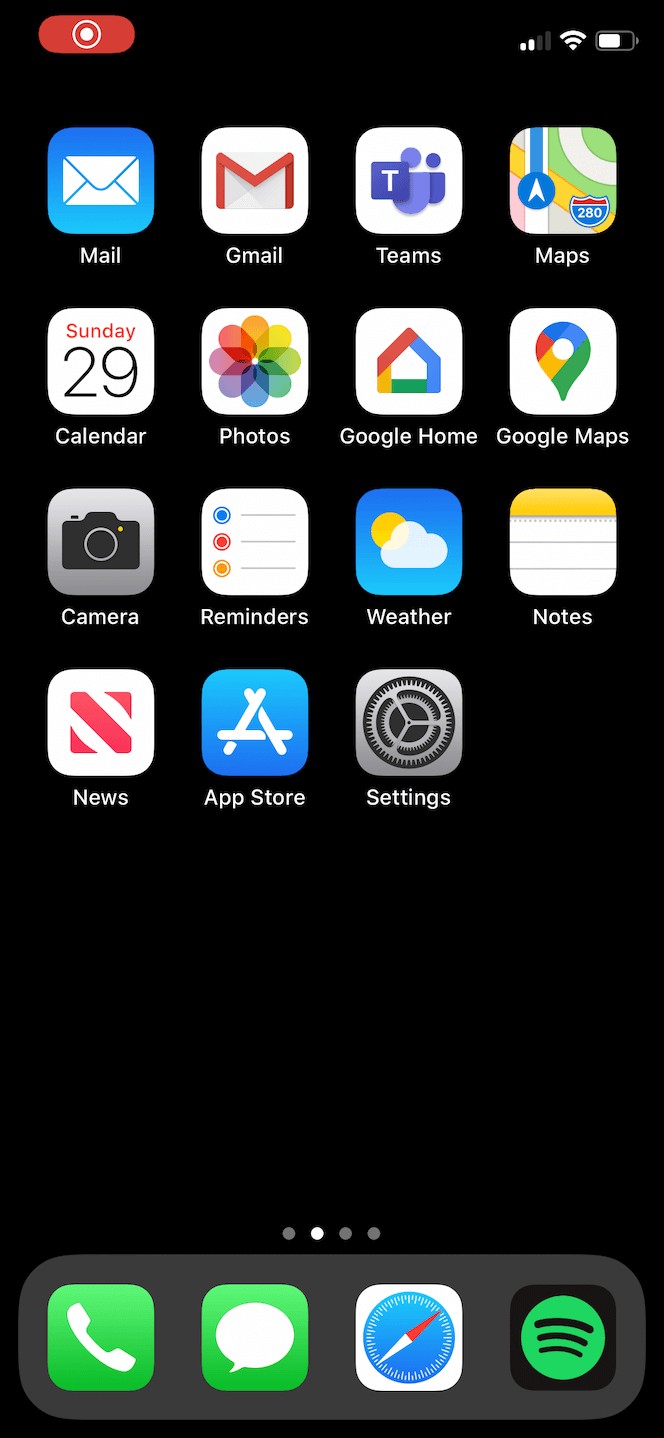Screen dimensions: 664x1438
Task: Open Microsoft Teams
Action: (409, 181)
